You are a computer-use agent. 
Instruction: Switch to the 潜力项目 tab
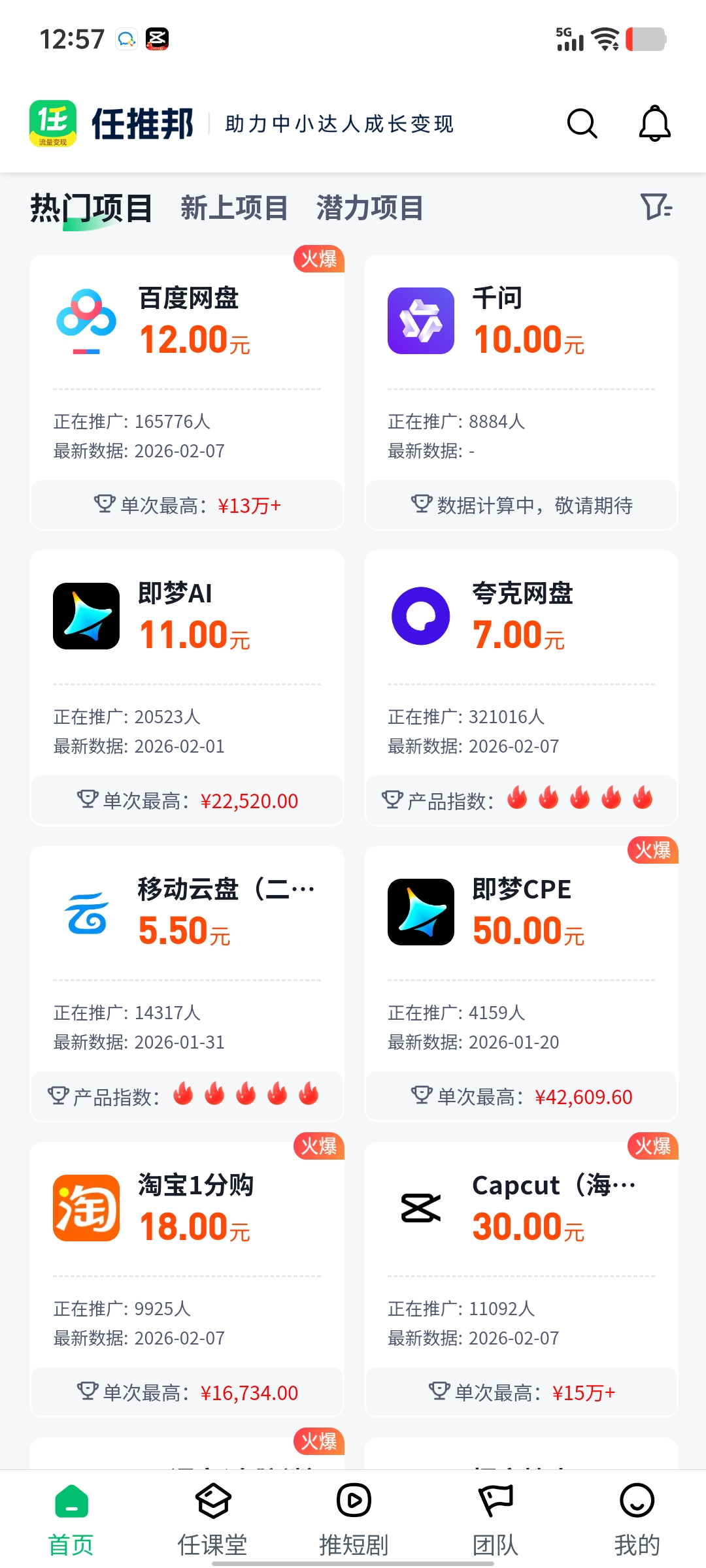[x=369, y=208]
